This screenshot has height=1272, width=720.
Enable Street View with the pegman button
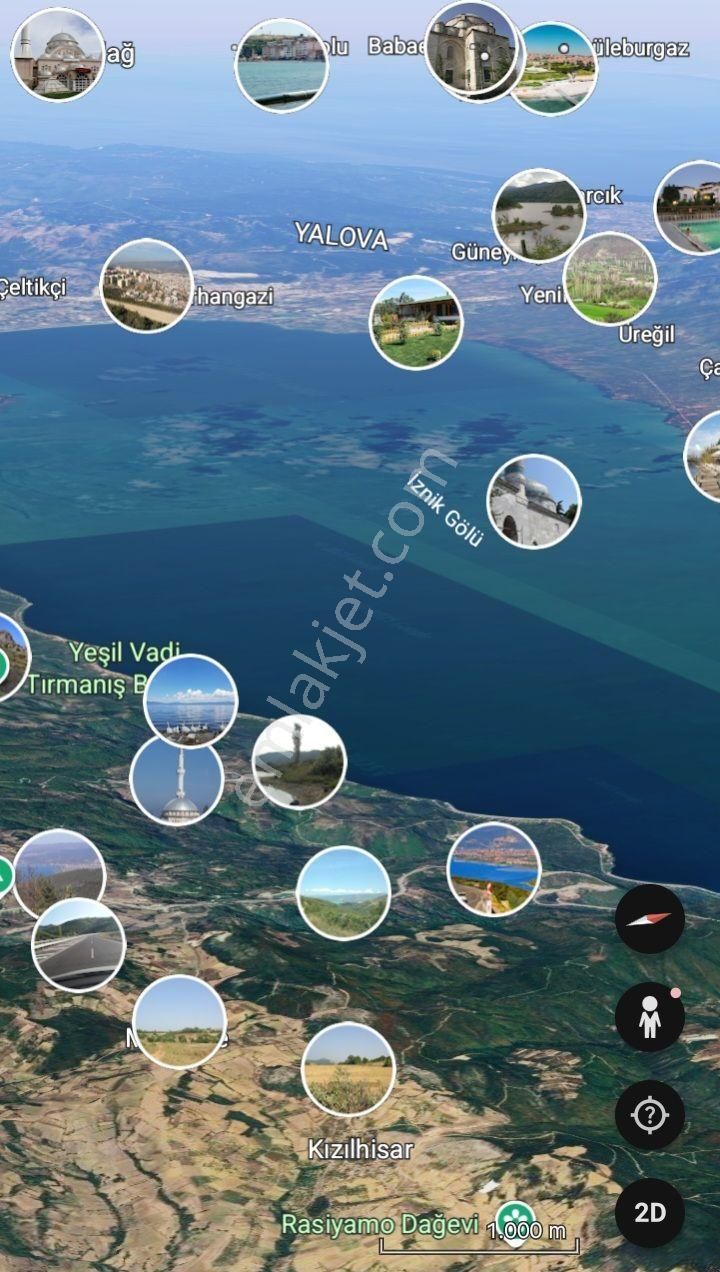click(650, 1016)
